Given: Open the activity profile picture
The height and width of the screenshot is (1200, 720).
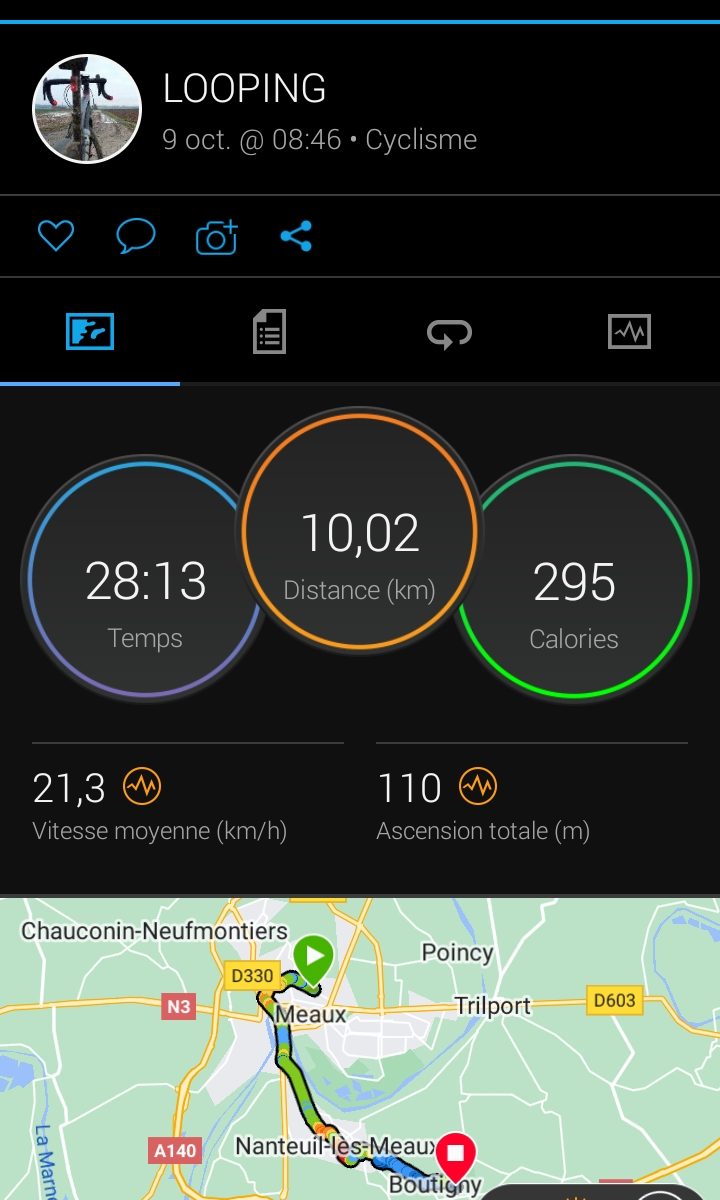Looking at the screenshot, I should (87, 109).
